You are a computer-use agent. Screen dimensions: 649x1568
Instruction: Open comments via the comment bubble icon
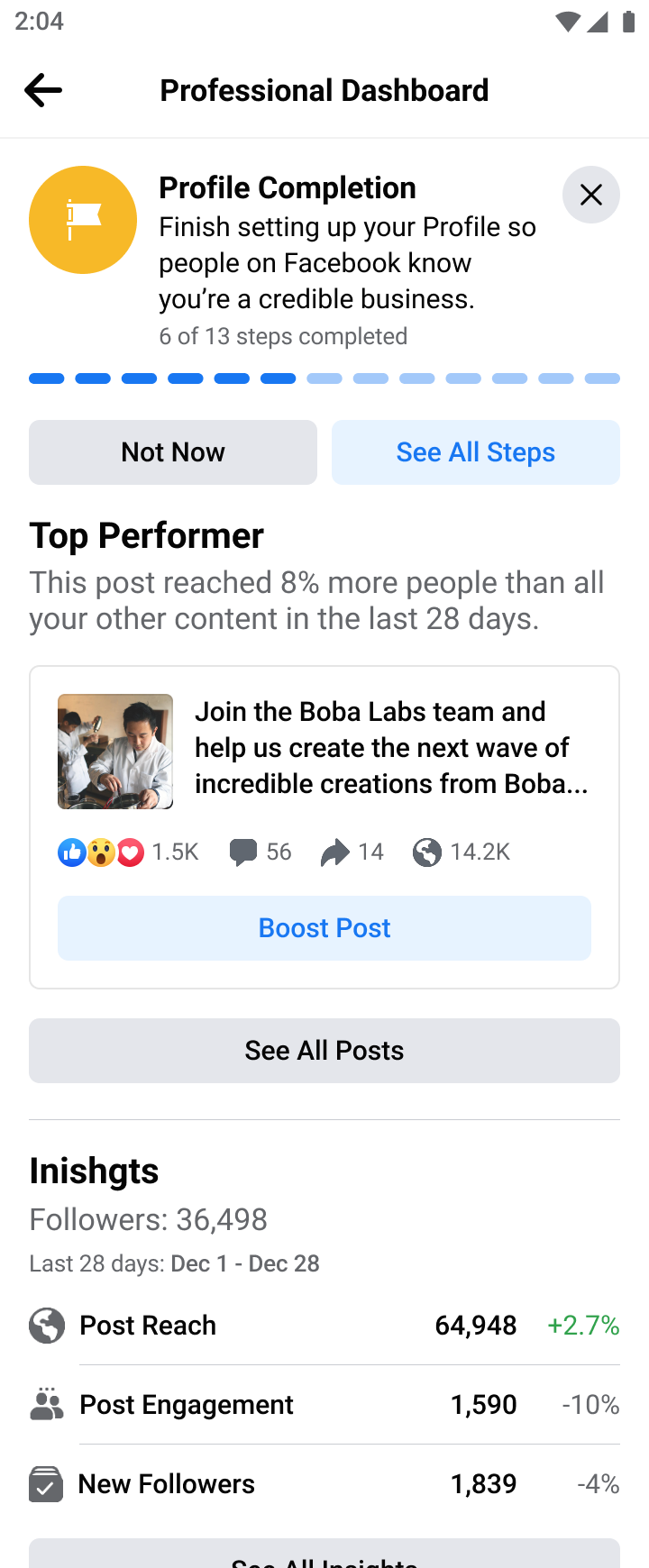pos(243,852)
